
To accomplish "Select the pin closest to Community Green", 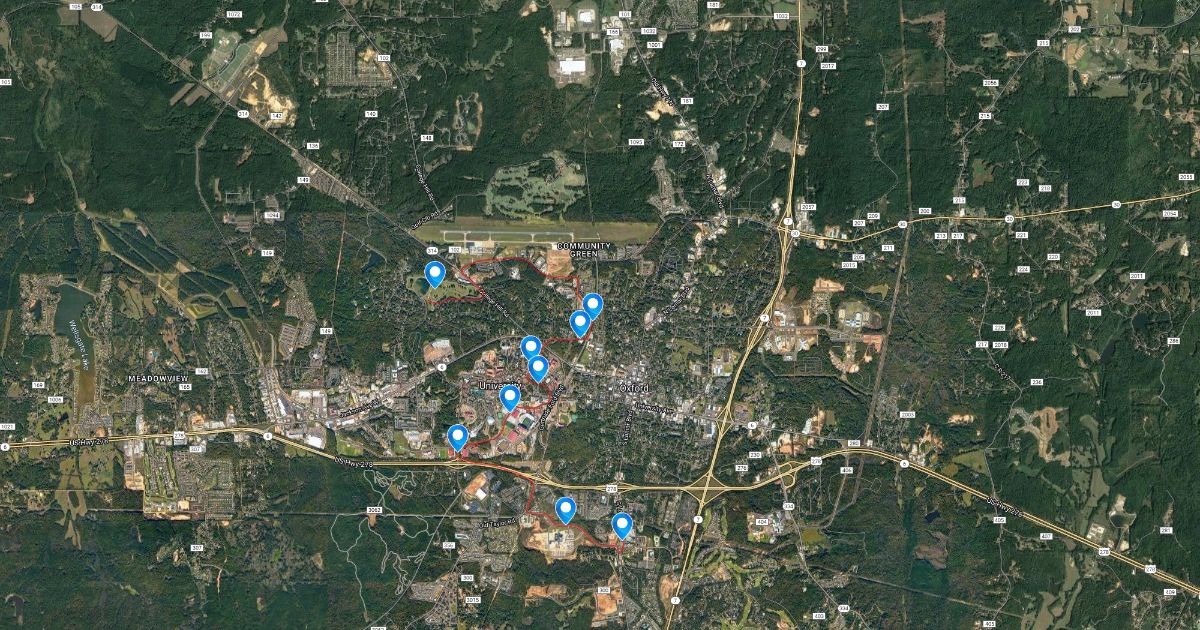I will 592,305.
